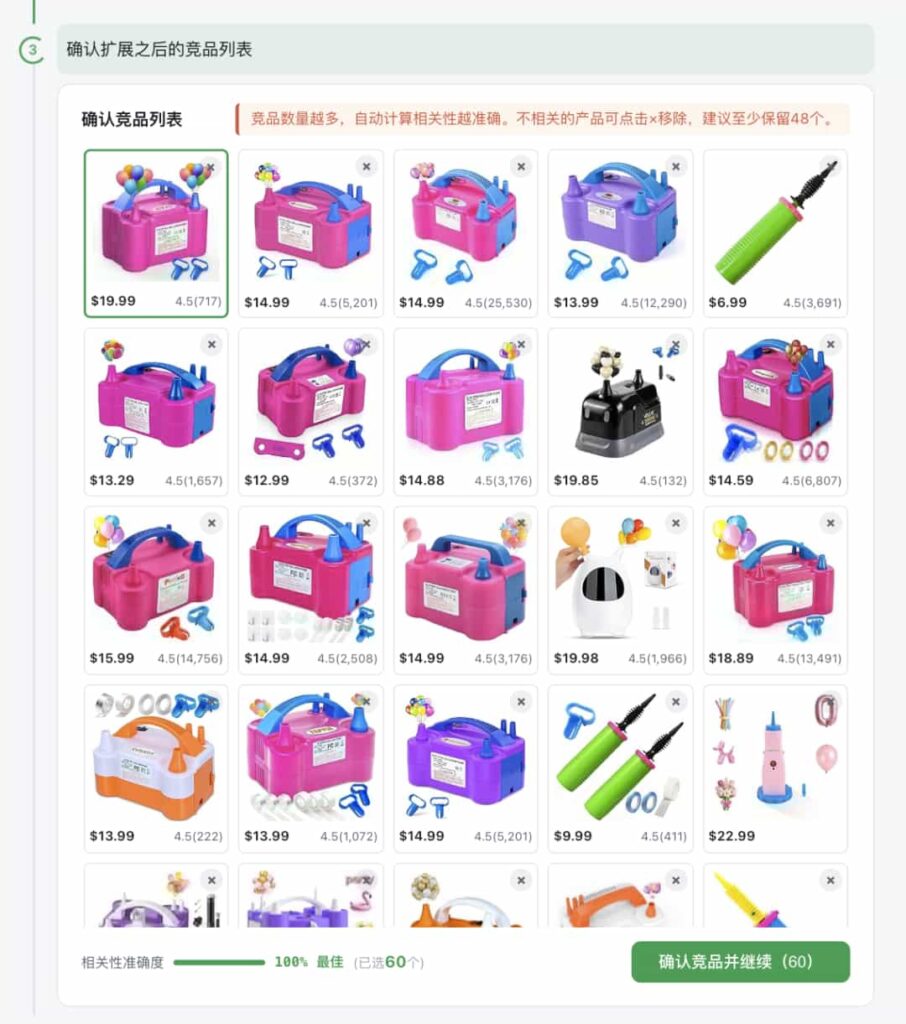Remove the $14.59 pump with rubber bands
This screenshot has width=906, height=1024.
pos(829,344)
